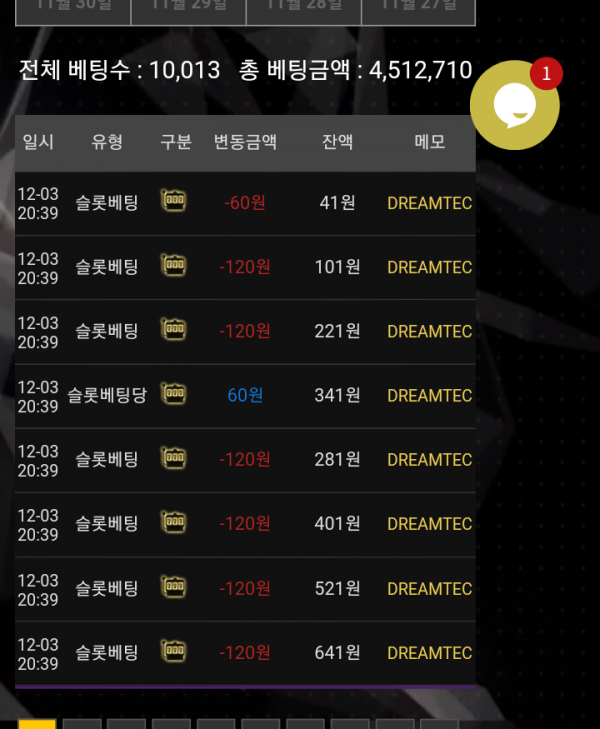Viewport: 600px width, 729px height.
Task: Select the 11월 30일 date filter
Action: 73,9
